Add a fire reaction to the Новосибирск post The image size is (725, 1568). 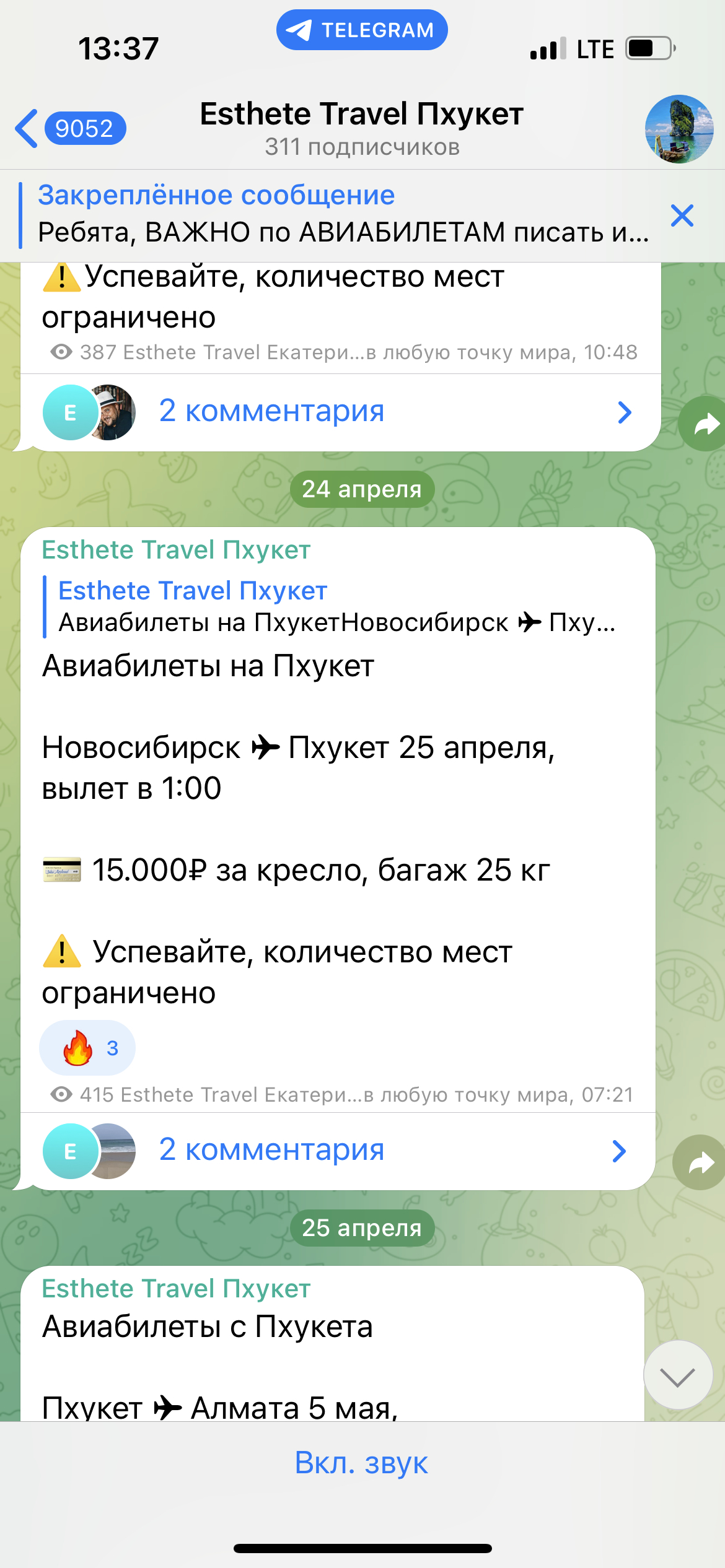(x=87, y=1048)
